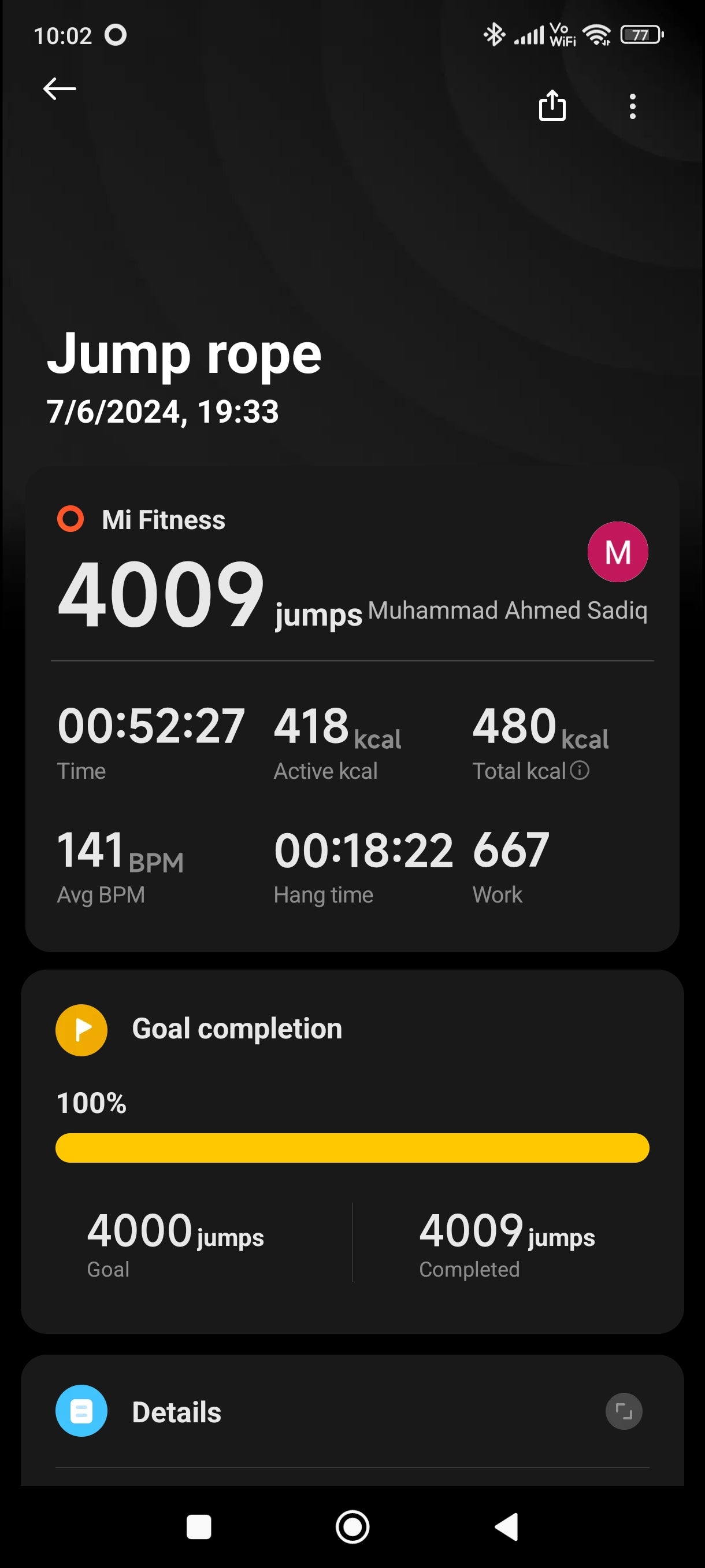This screenshot has height=1568, width=705.
Task: Open recent apps from navigation bar
Action: (x=199, y=1526)
